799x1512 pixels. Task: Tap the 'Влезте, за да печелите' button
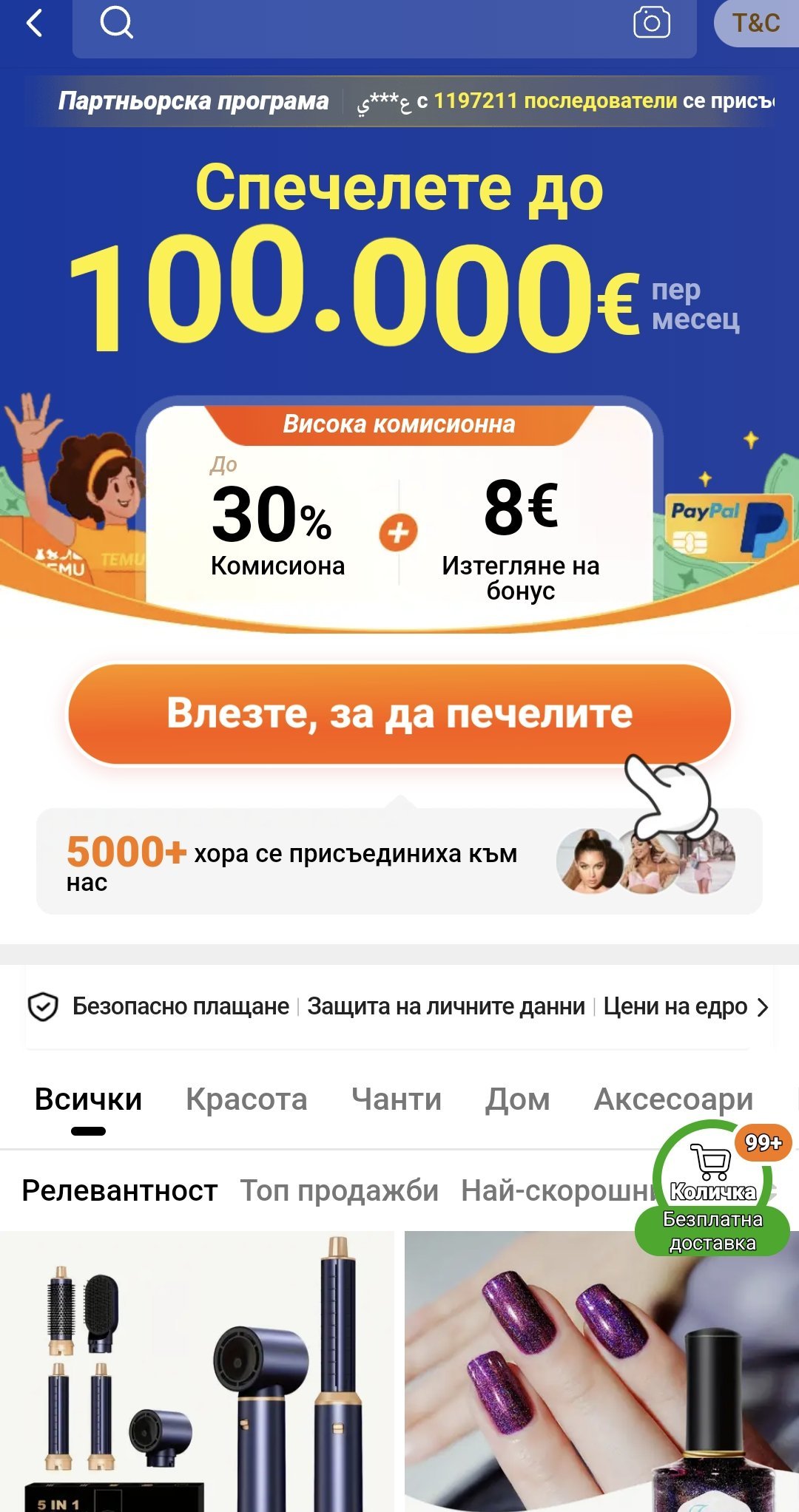click(399, 714)
